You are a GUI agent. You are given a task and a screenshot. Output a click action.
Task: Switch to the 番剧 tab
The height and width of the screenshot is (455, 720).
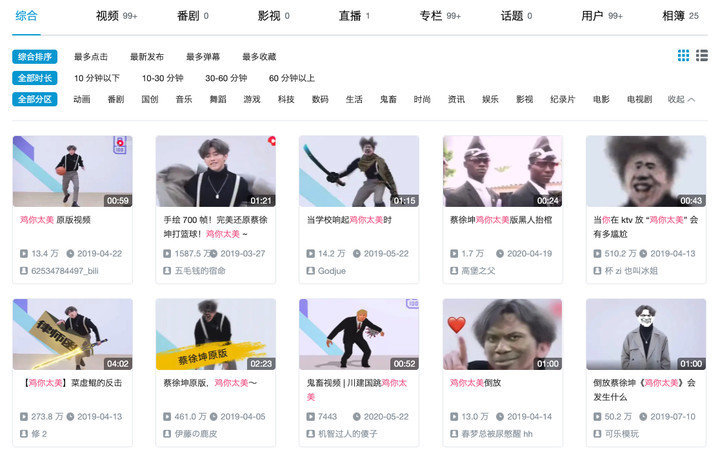(x=187, y=16)
